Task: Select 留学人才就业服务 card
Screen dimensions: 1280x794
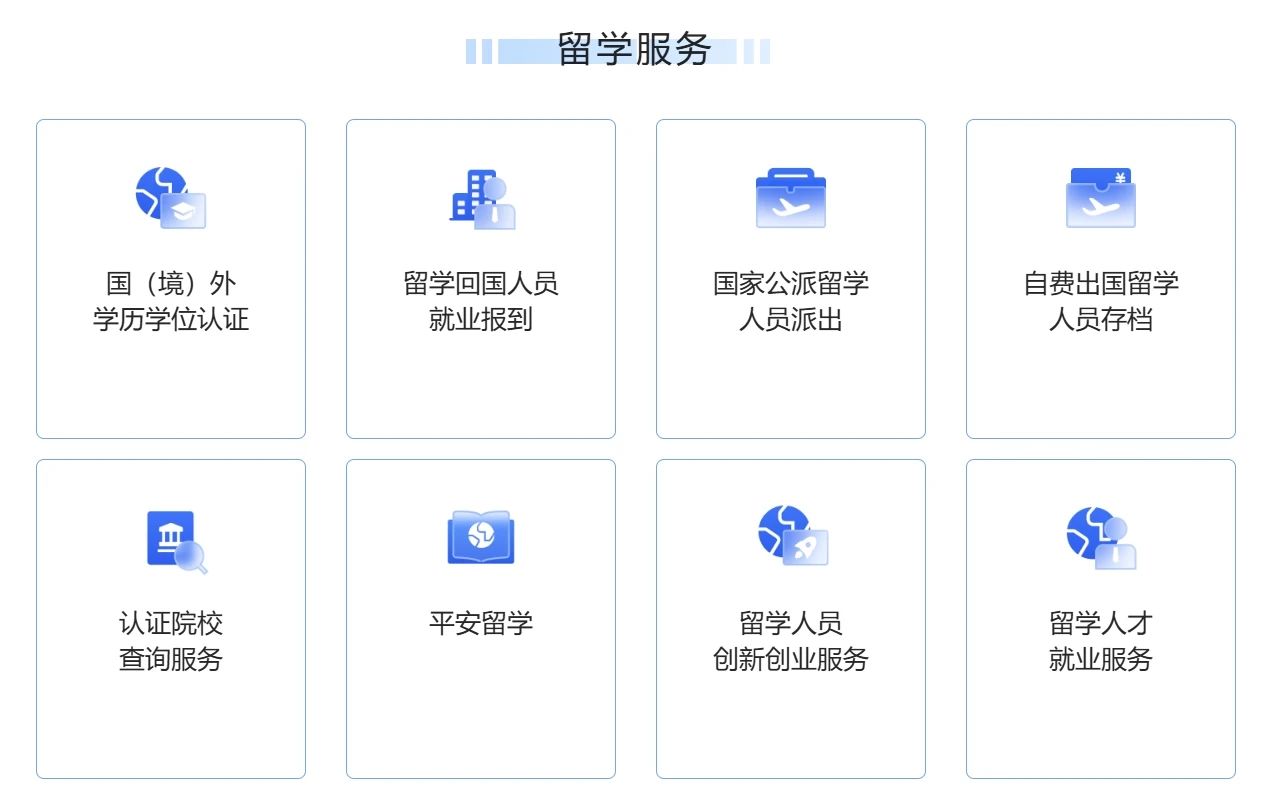Action: coord(1101,619)
